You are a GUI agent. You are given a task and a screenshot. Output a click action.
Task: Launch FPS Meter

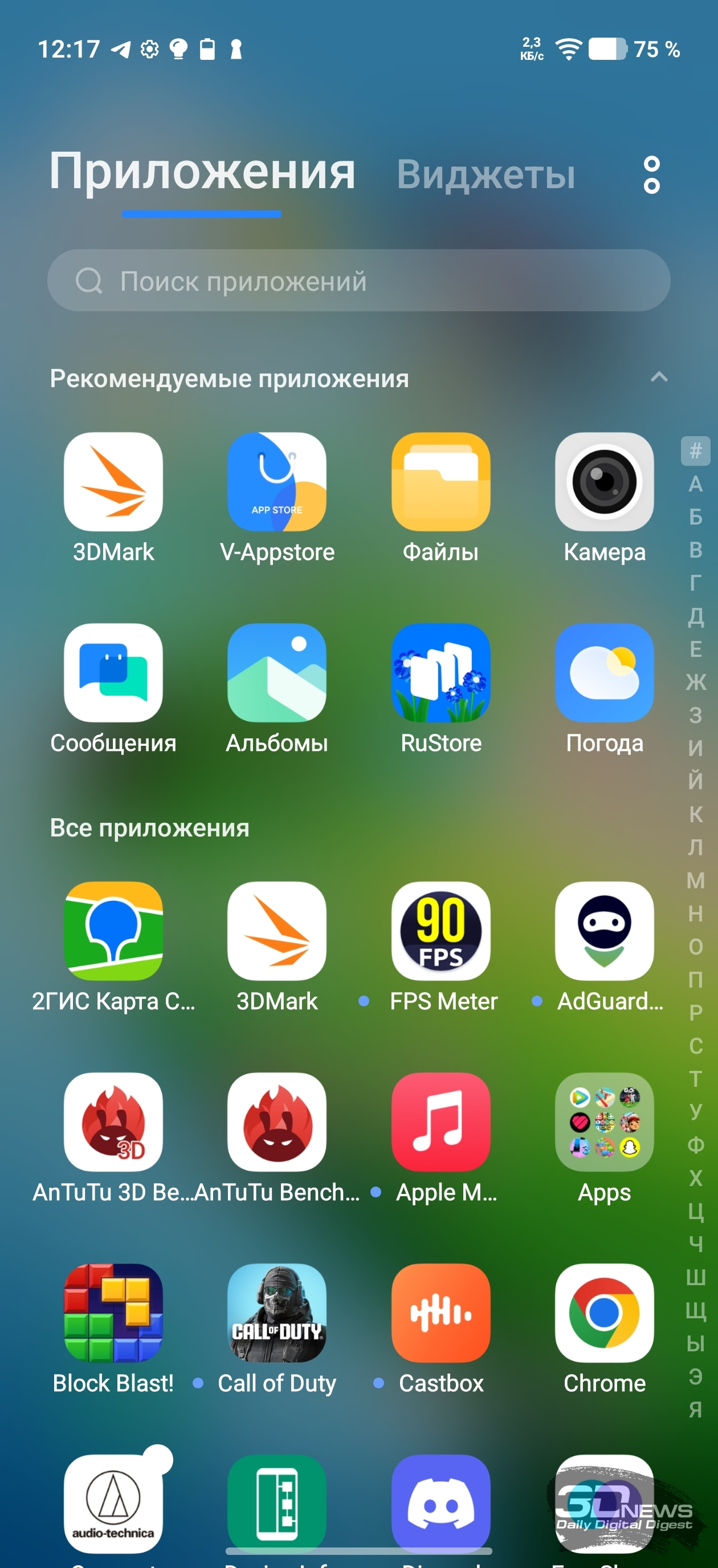440,931
